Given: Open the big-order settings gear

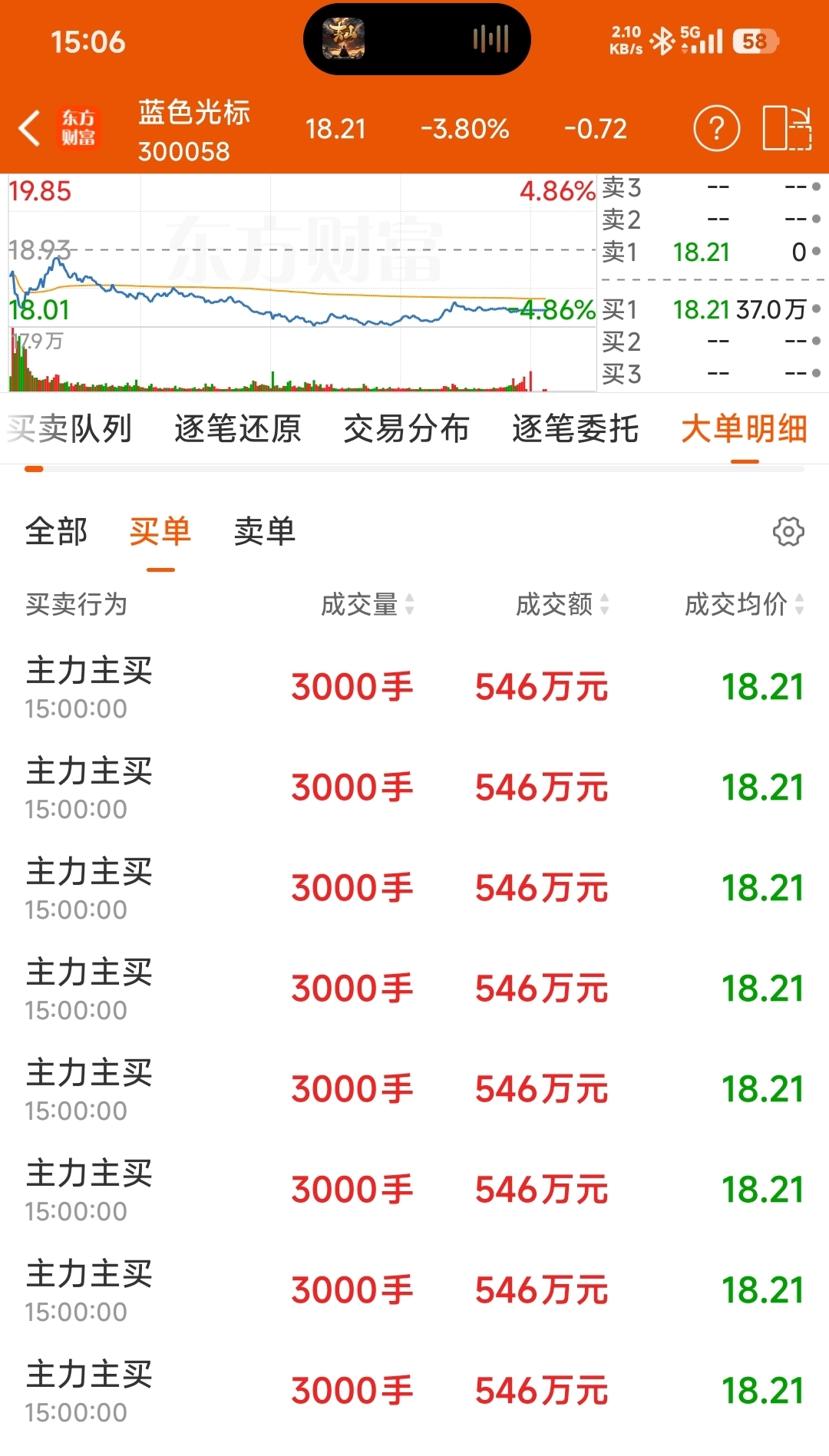Looking at the screenshot, I should (x=788, y=531).
